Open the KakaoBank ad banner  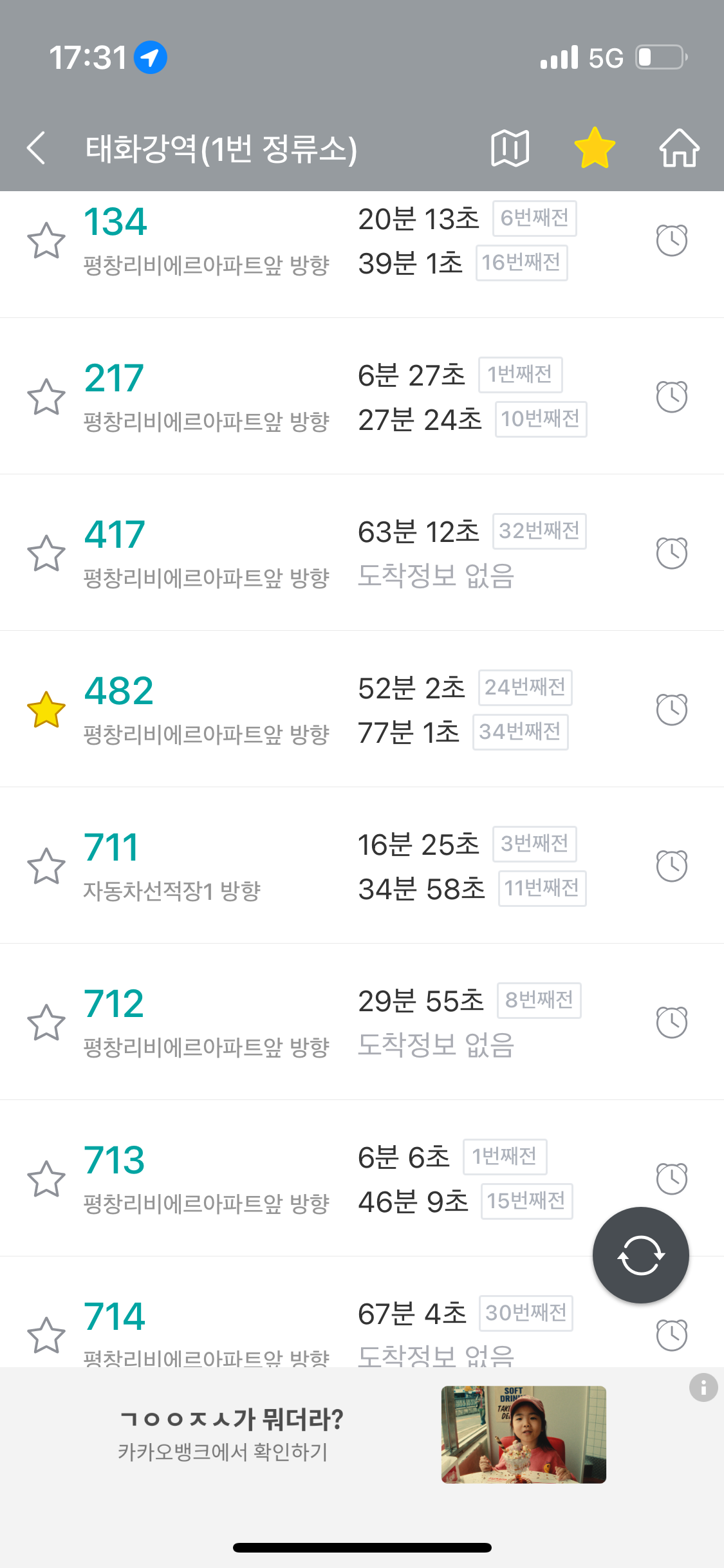[x=362, y=1435]
